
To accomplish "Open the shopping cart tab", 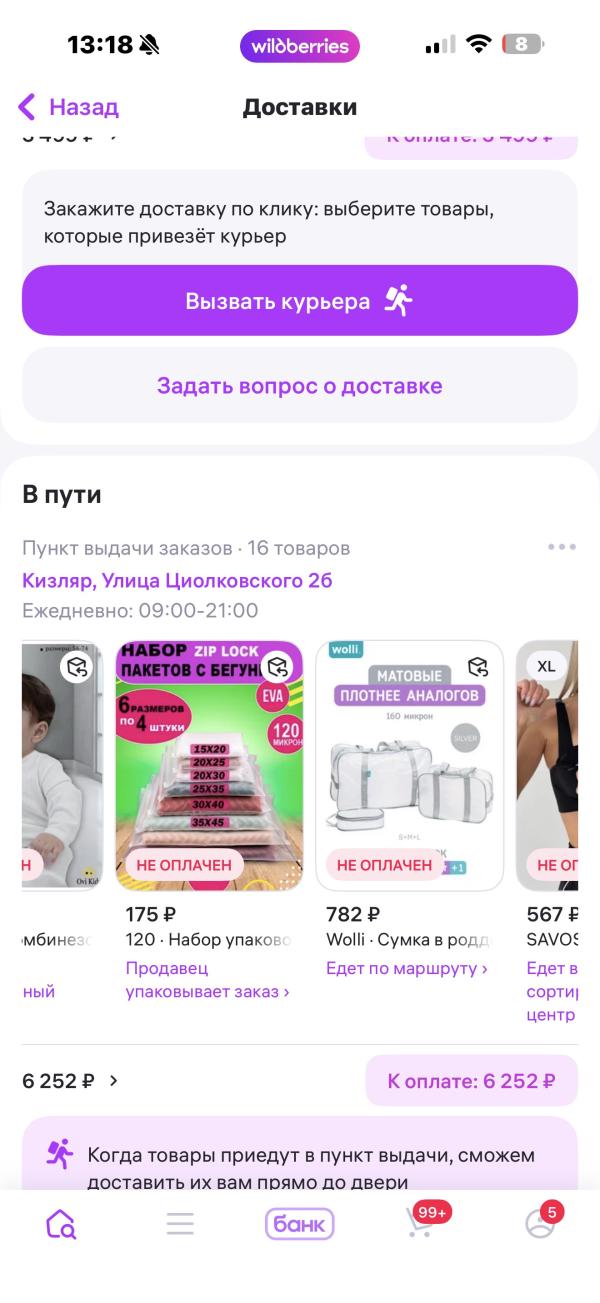I will [x=421, y=1223].
